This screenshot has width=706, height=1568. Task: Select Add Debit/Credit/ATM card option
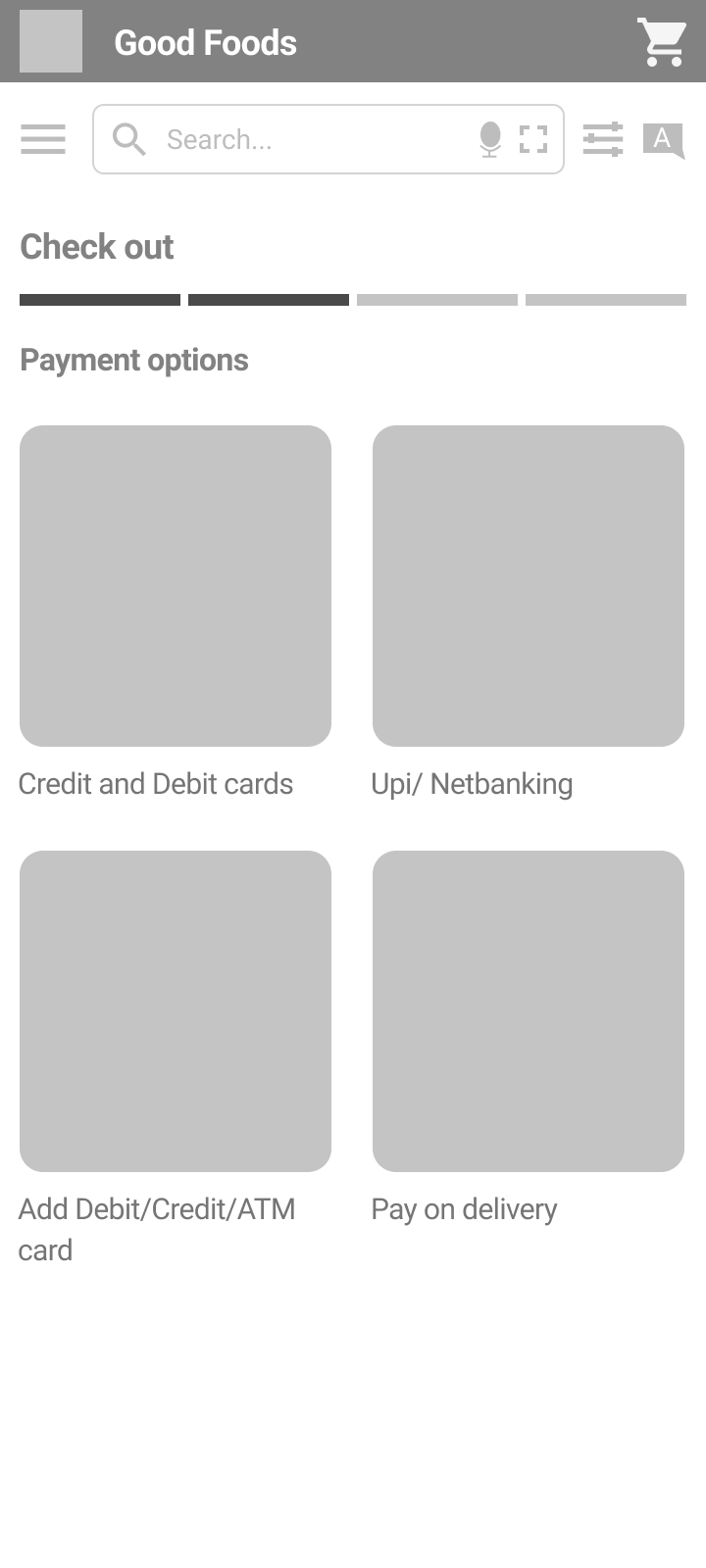(x=176, y=1010)
